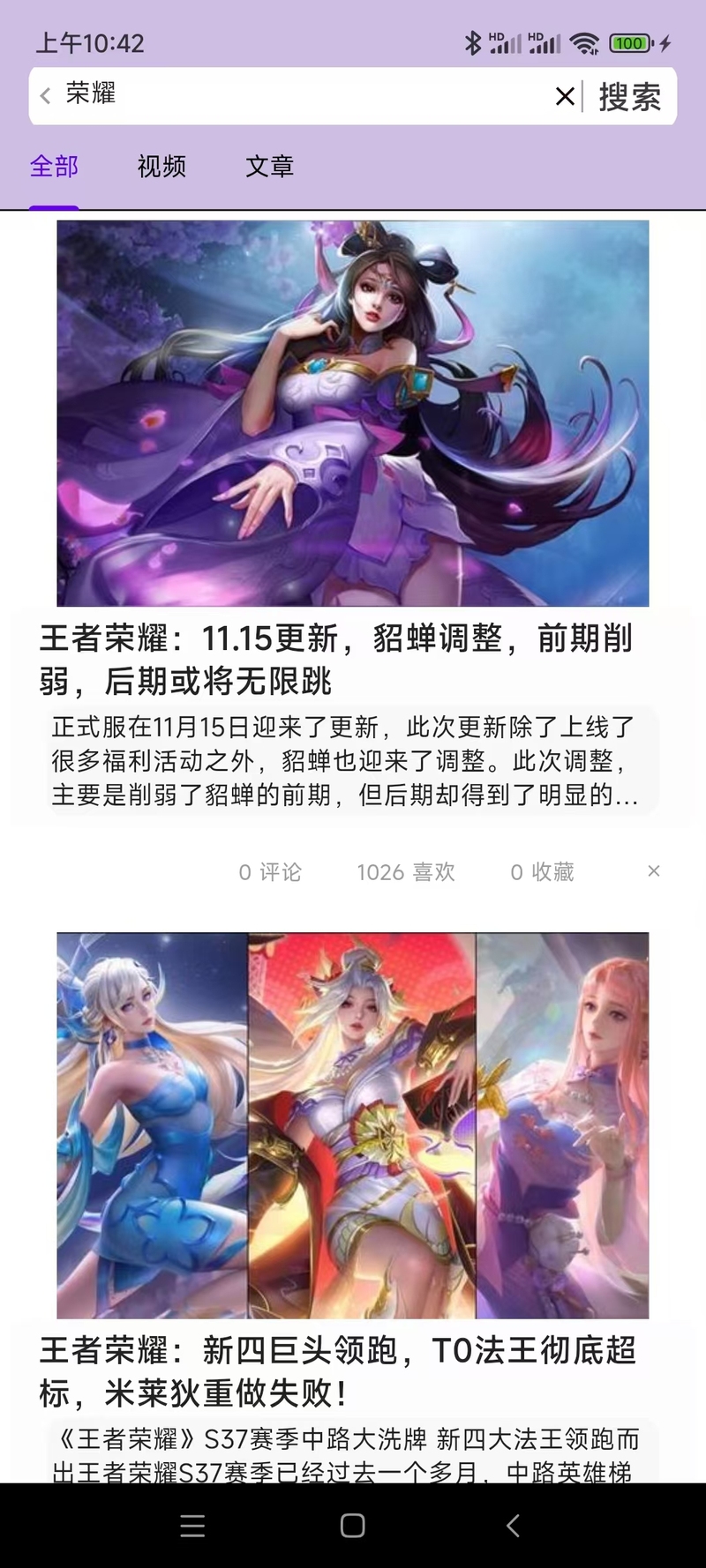The height and width of the screenshot is (1568, 706).
Task: Switch to the 视频 tab
Action: pos(161,166)
